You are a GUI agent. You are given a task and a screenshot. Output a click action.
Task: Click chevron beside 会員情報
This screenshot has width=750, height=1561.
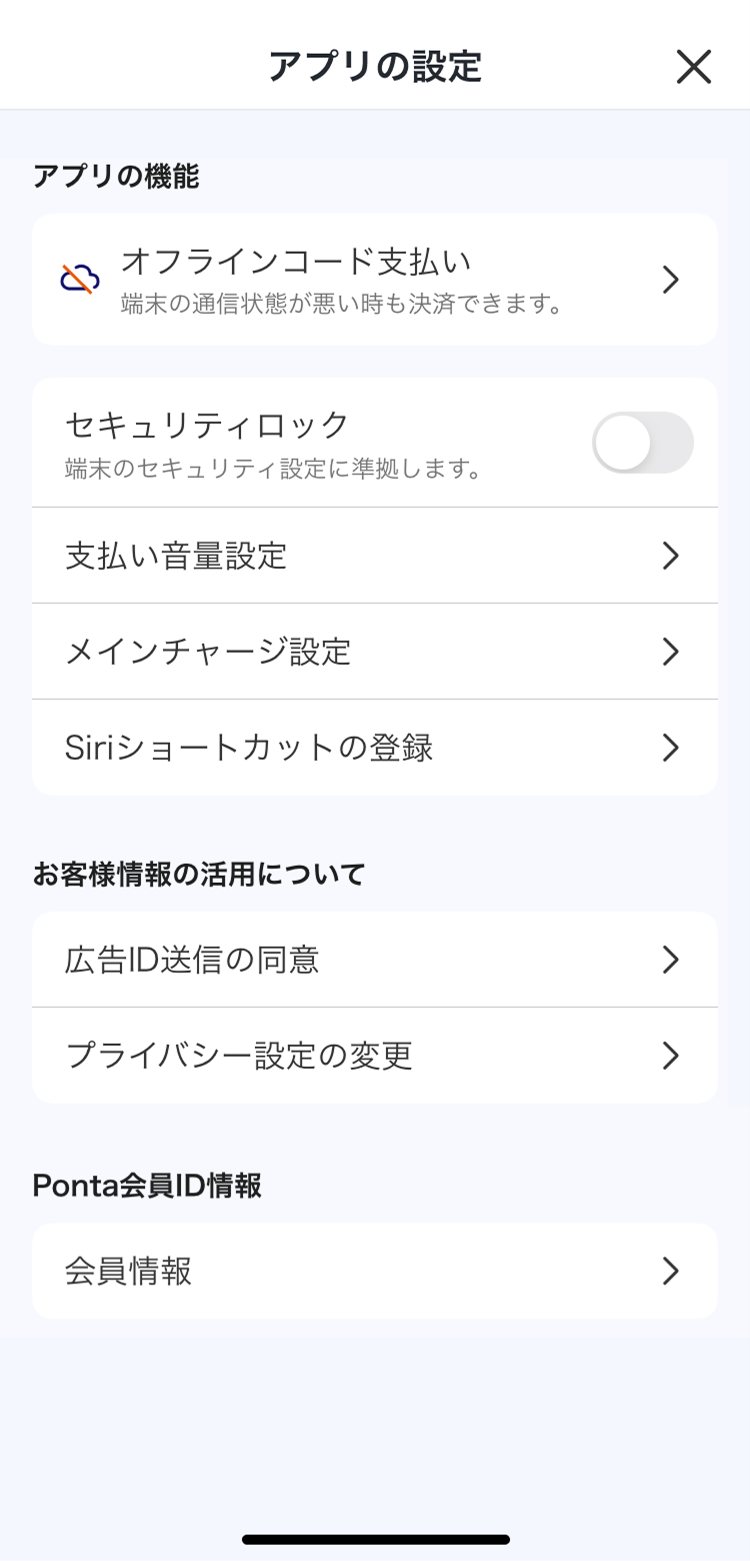(670, 1270)
